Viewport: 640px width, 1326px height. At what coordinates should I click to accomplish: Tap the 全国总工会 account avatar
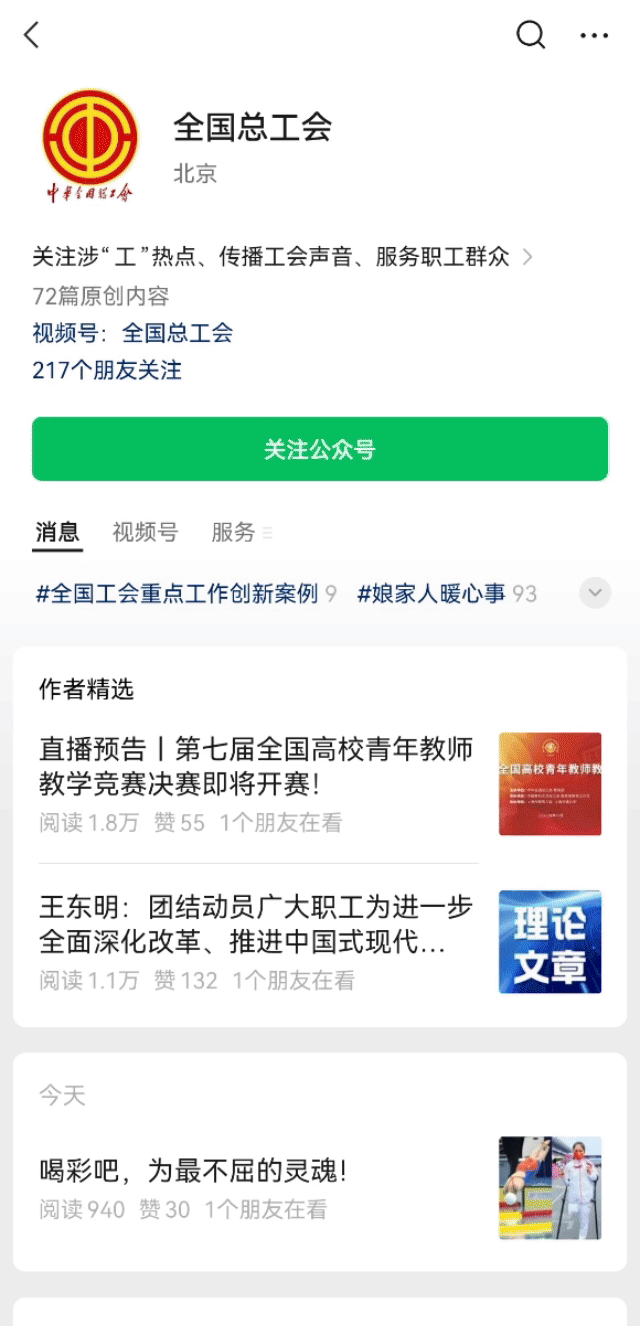pos(90,145)
